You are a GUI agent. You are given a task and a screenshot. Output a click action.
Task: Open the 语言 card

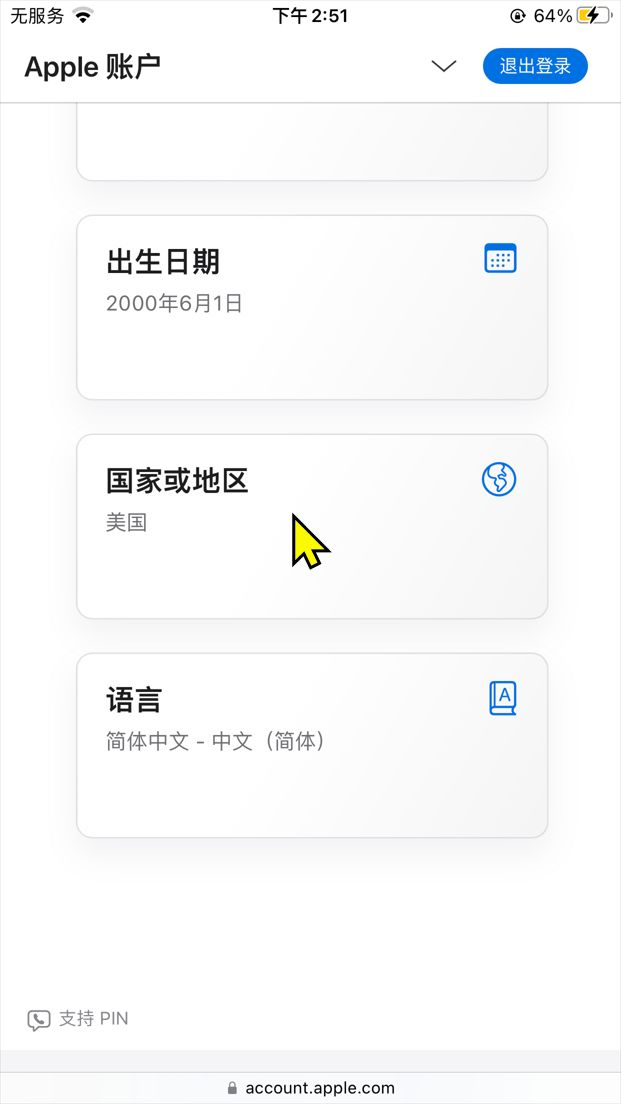[x=311, y=745]
